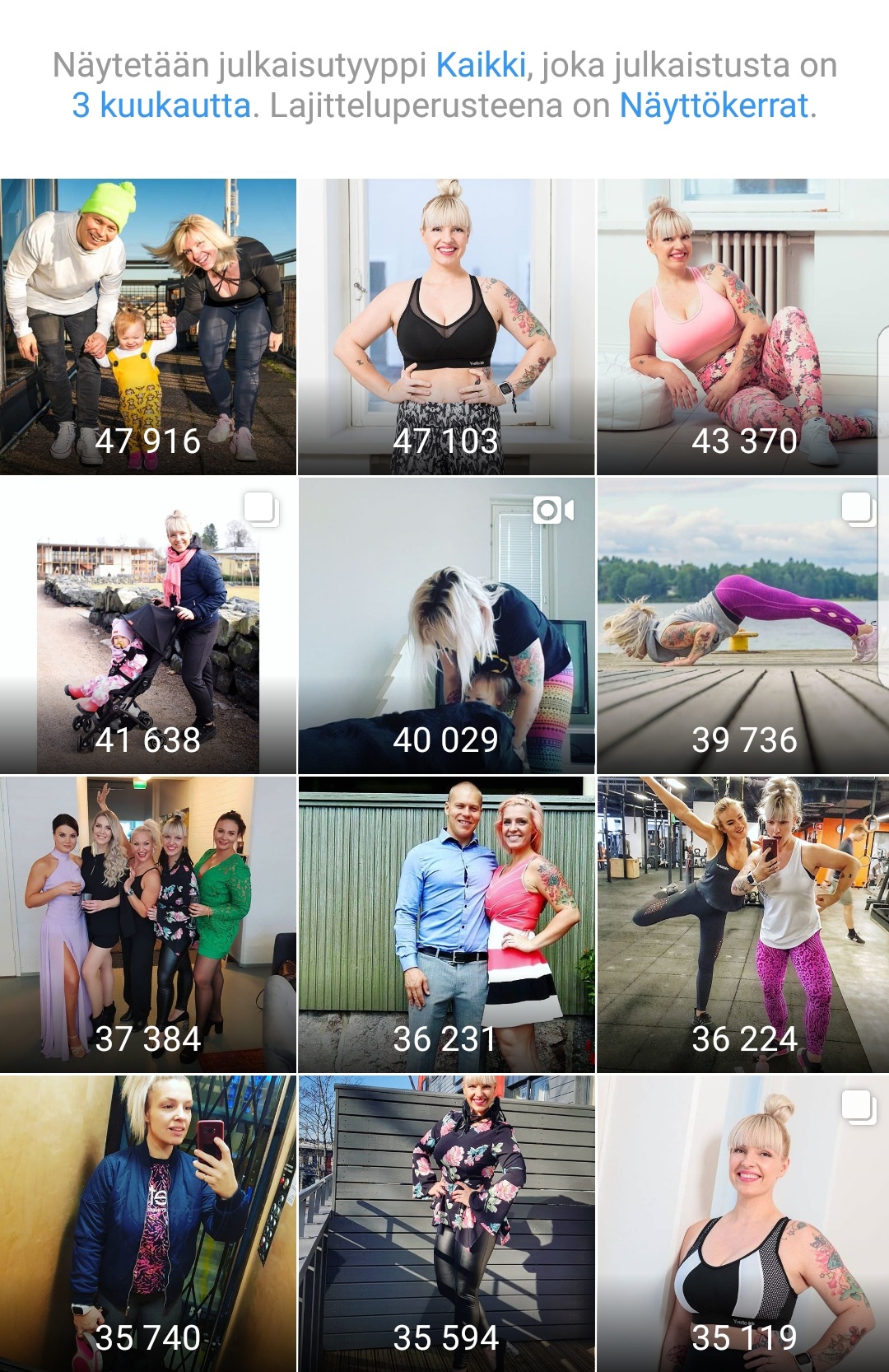The image size is (889, 1372).
Task: Open selfie post with 35 740 impressions
Action: (148, 1223)
